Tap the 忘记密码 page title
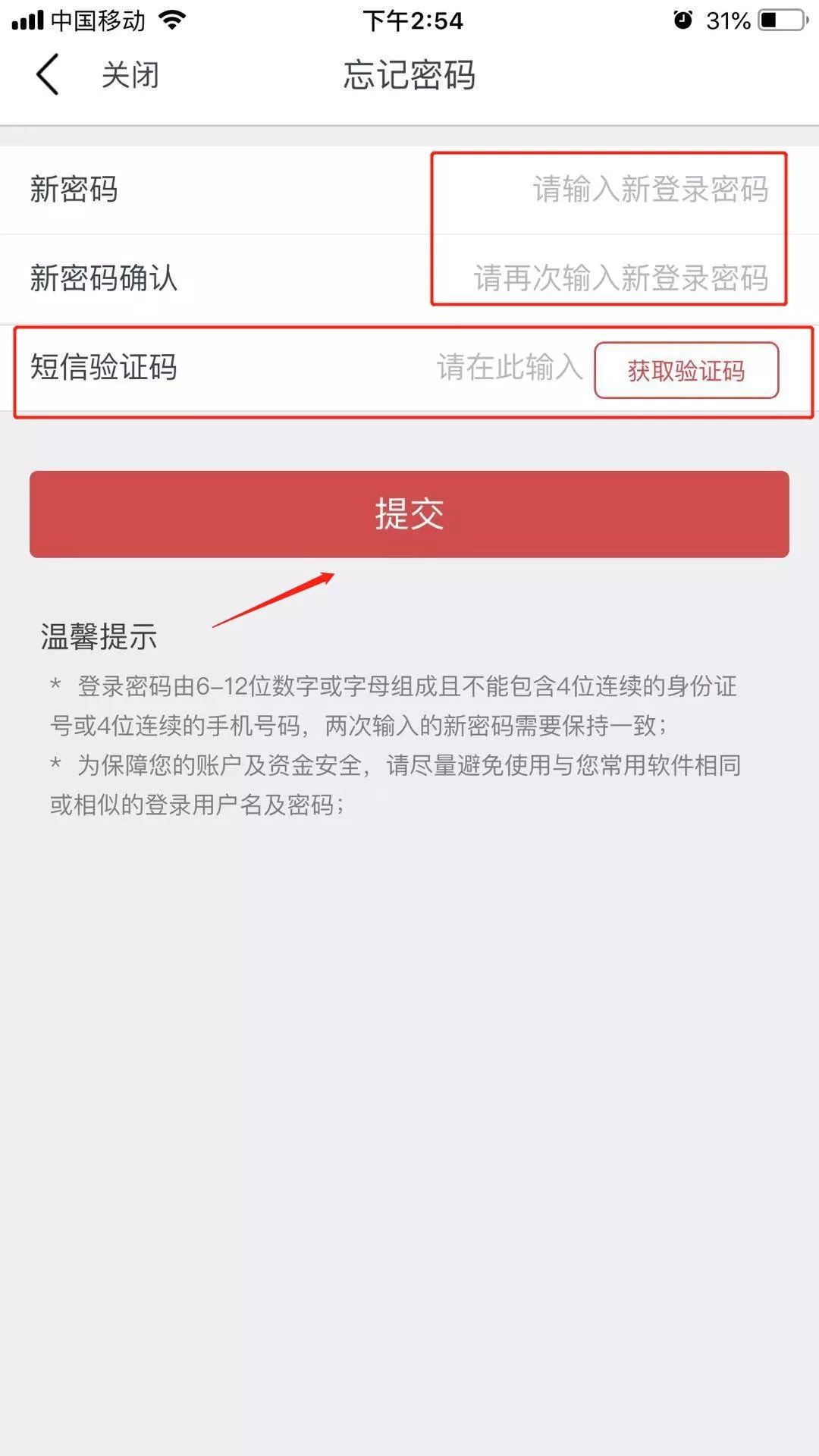 tap(409, 76)
